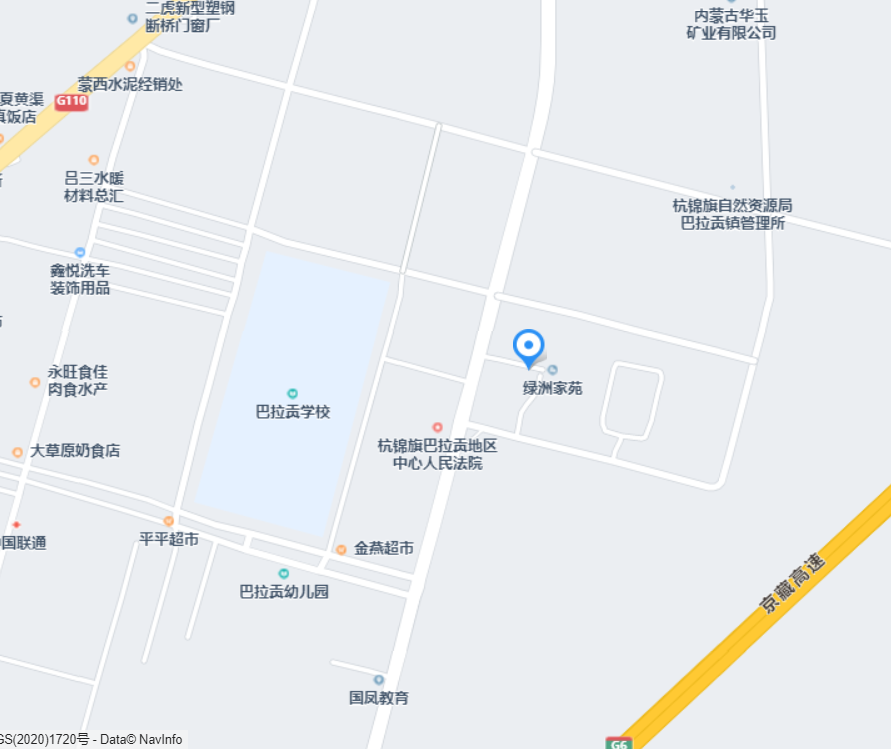Tap the 永旺食佳肉食水产 marker
This screenshot has width=891, height=749.
pos(35,381)
